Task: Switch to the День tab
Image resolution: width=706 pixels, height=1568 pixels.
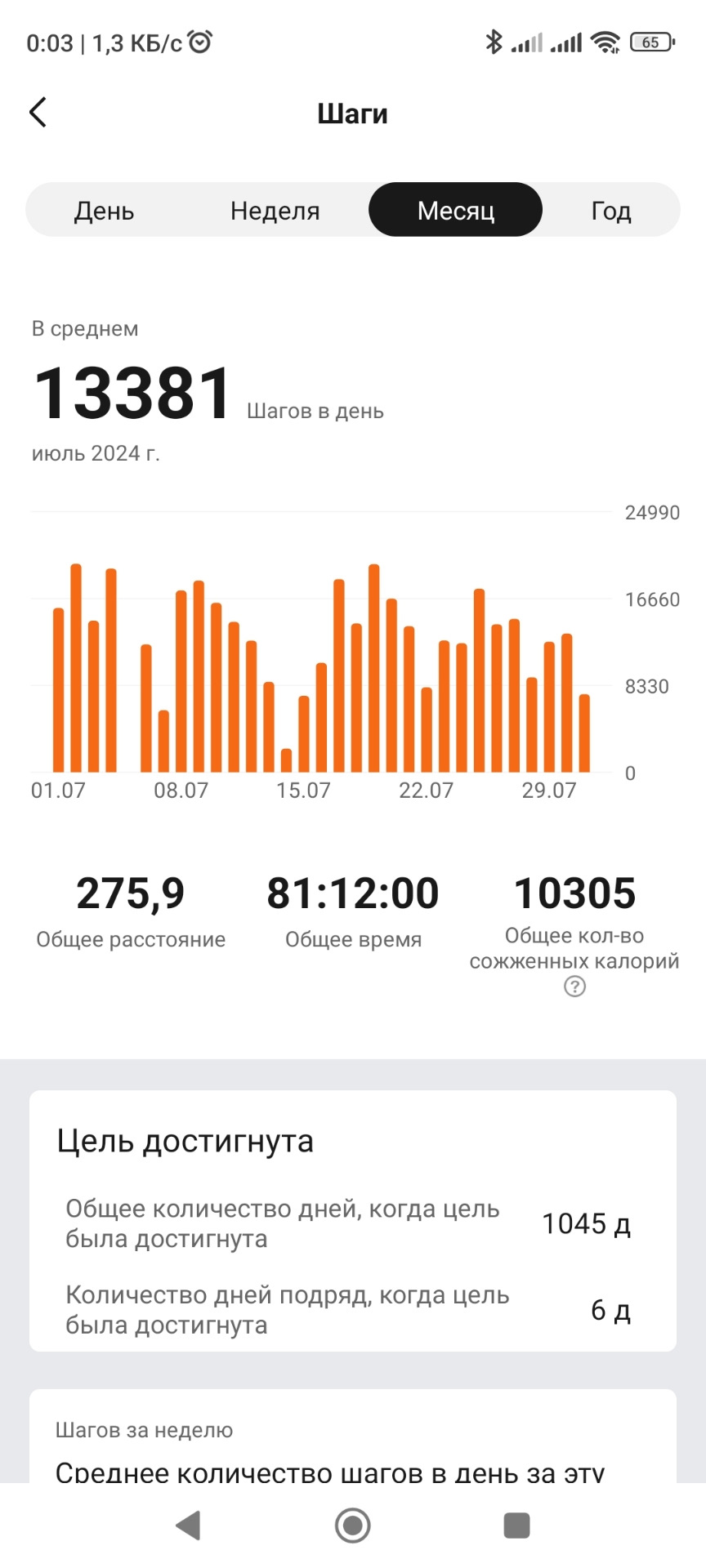Action: pyautogui.click(x=104, y=211)
